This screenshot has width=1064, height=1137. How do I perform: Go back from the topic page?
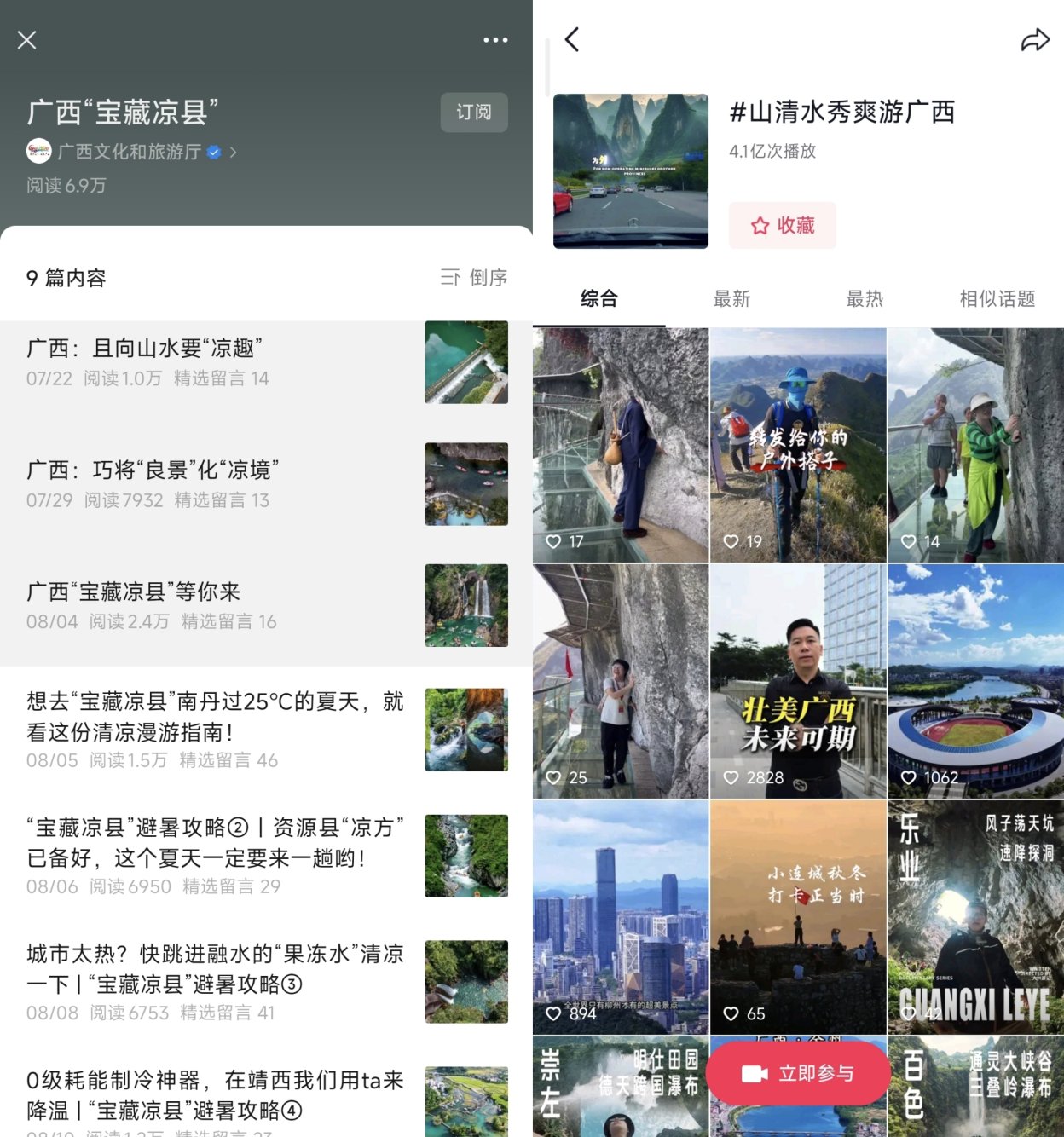[572, 39]
